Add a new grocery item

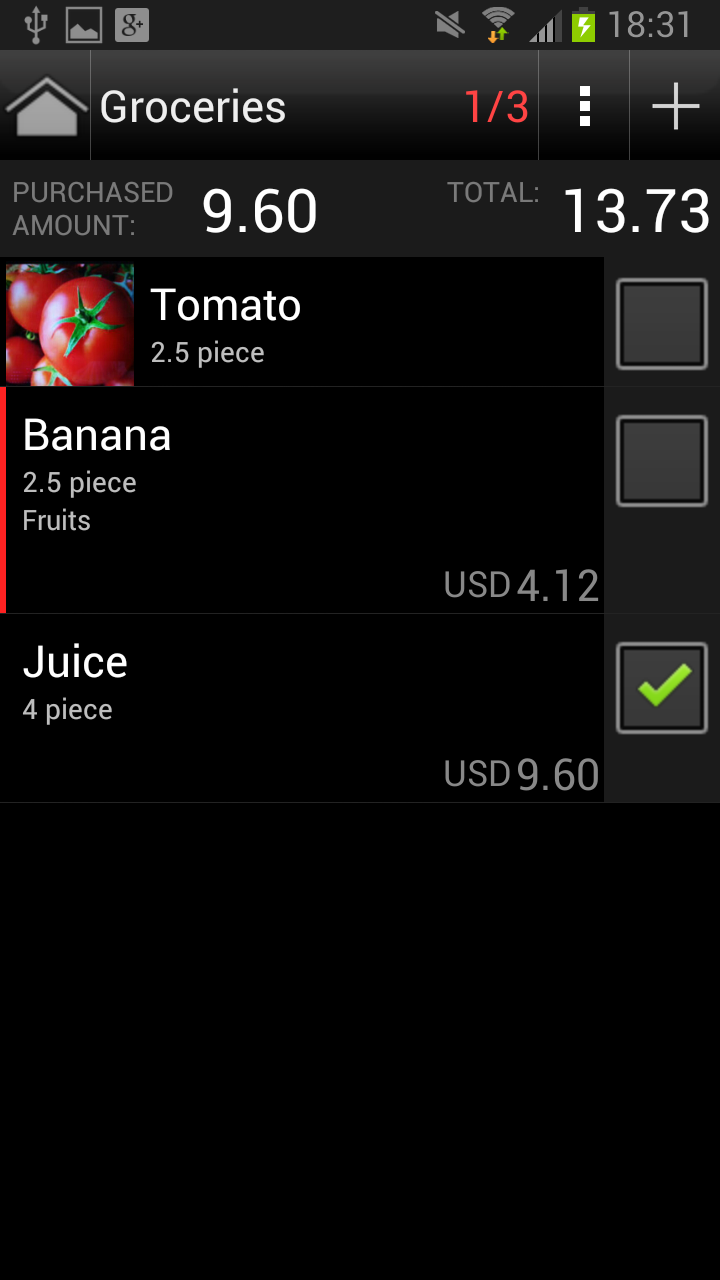point(676,106)
